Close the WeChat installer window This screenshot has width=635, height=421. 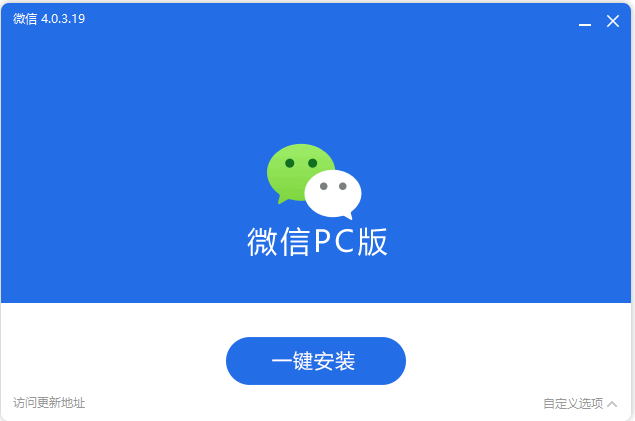pyautogui.click(x=613, y=21)
